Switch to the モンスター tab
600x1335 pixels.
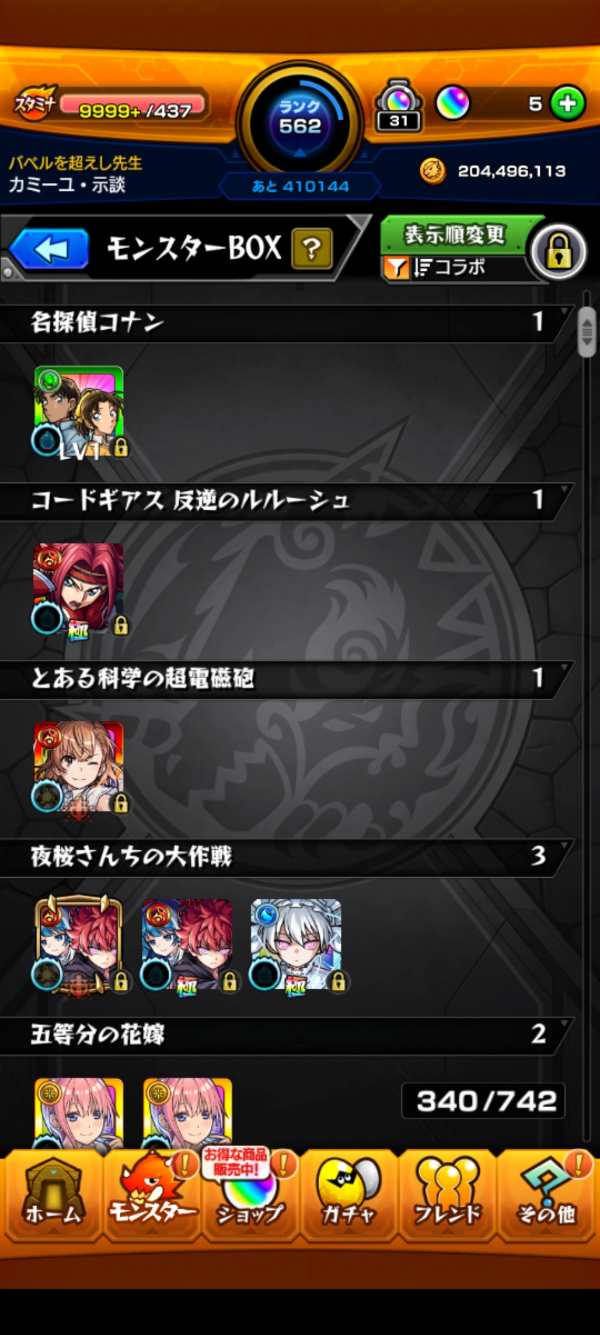tap(150, 1195)
